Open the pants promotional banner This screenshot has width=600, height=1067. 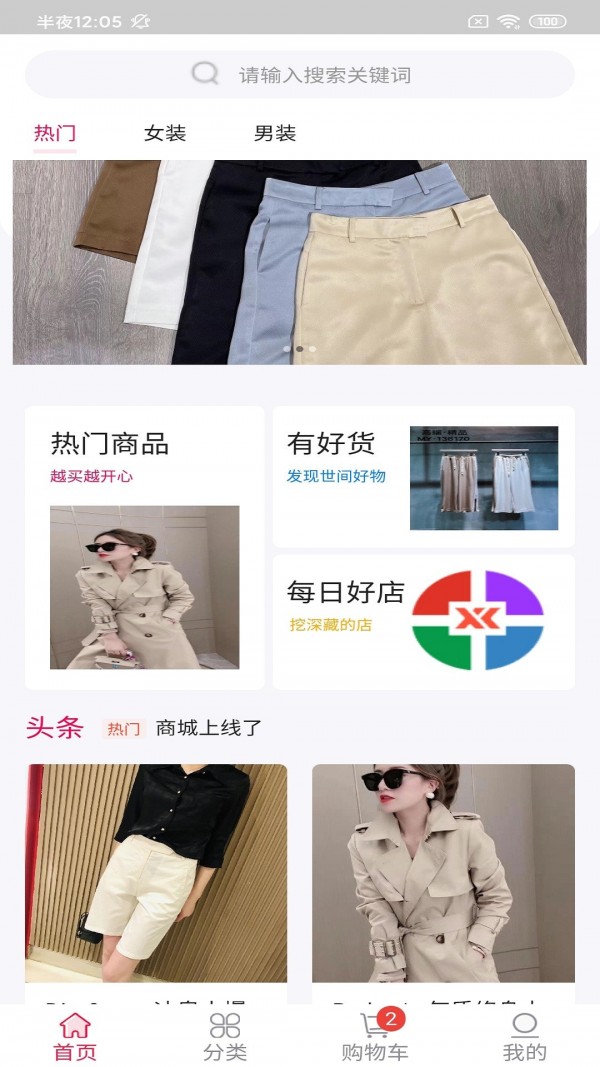pyautogui.click(x=300, y=262)
